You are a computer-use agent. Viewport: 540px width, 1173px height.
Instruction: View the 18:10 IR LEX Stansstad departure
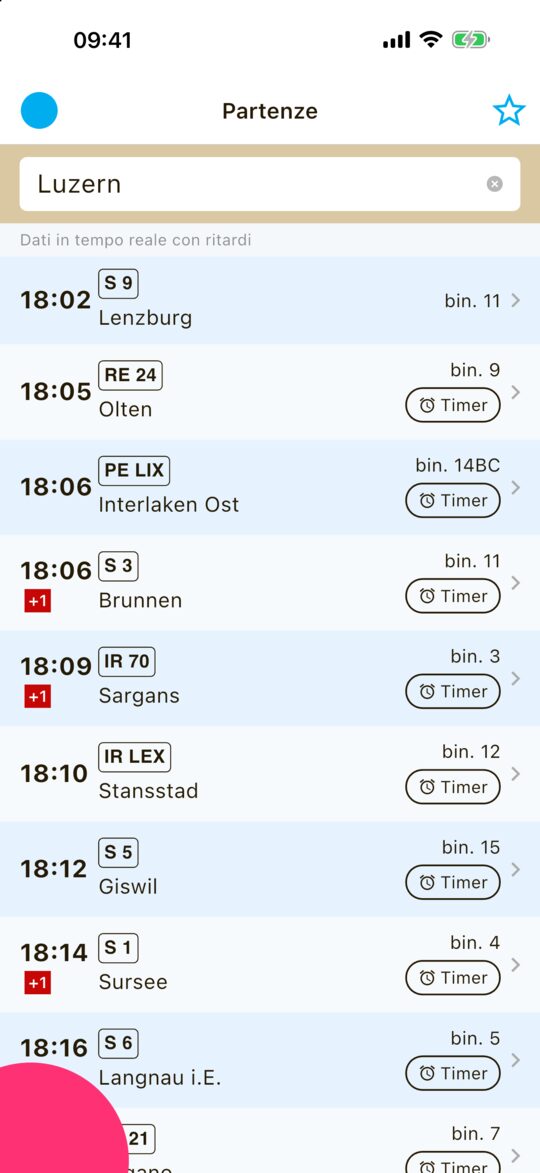[x=270, y=774]
